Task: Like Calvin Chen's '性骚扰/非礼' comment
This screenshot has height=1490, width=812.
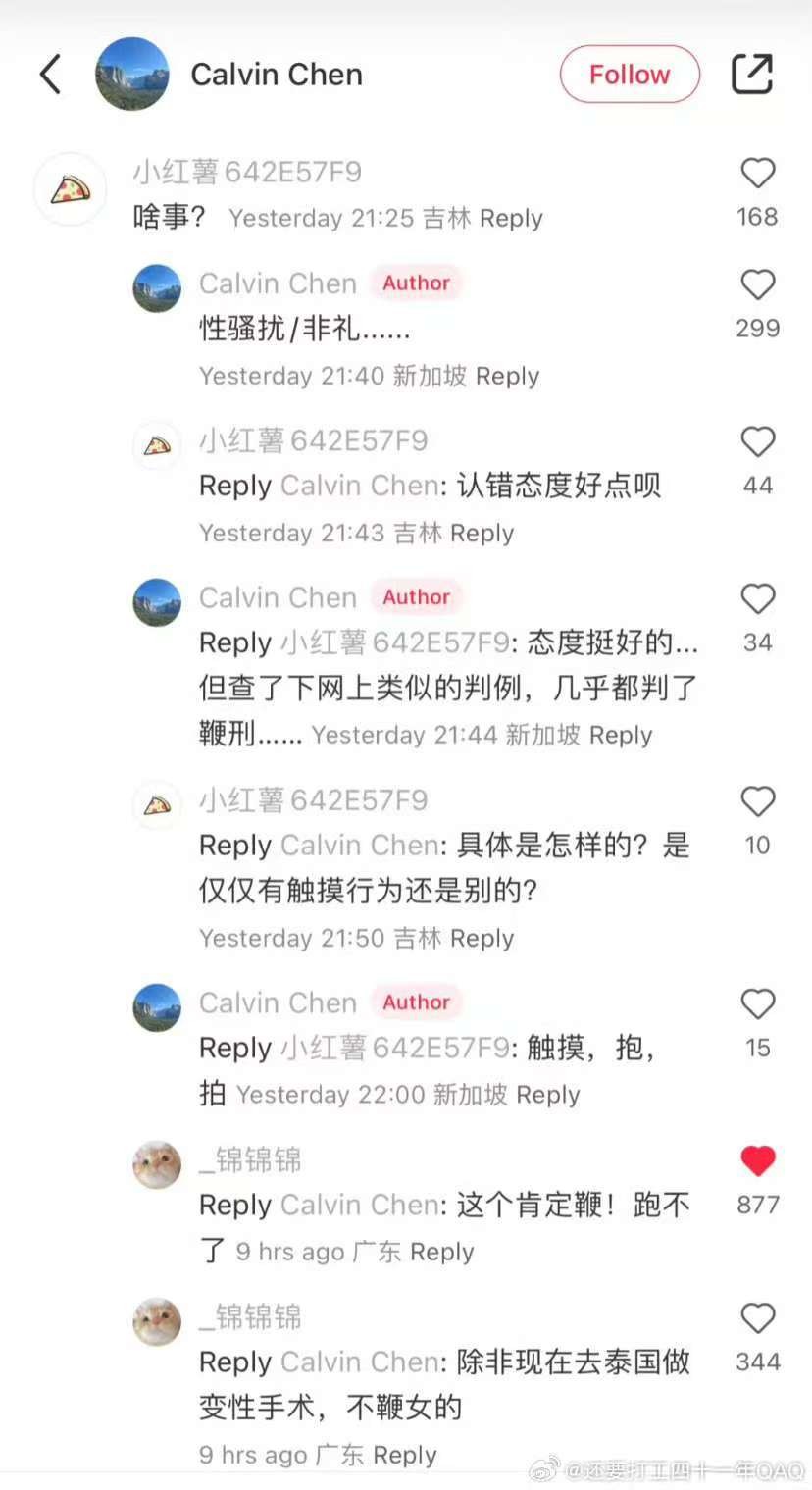Action: pyautogui.click(x=757, y=285)
